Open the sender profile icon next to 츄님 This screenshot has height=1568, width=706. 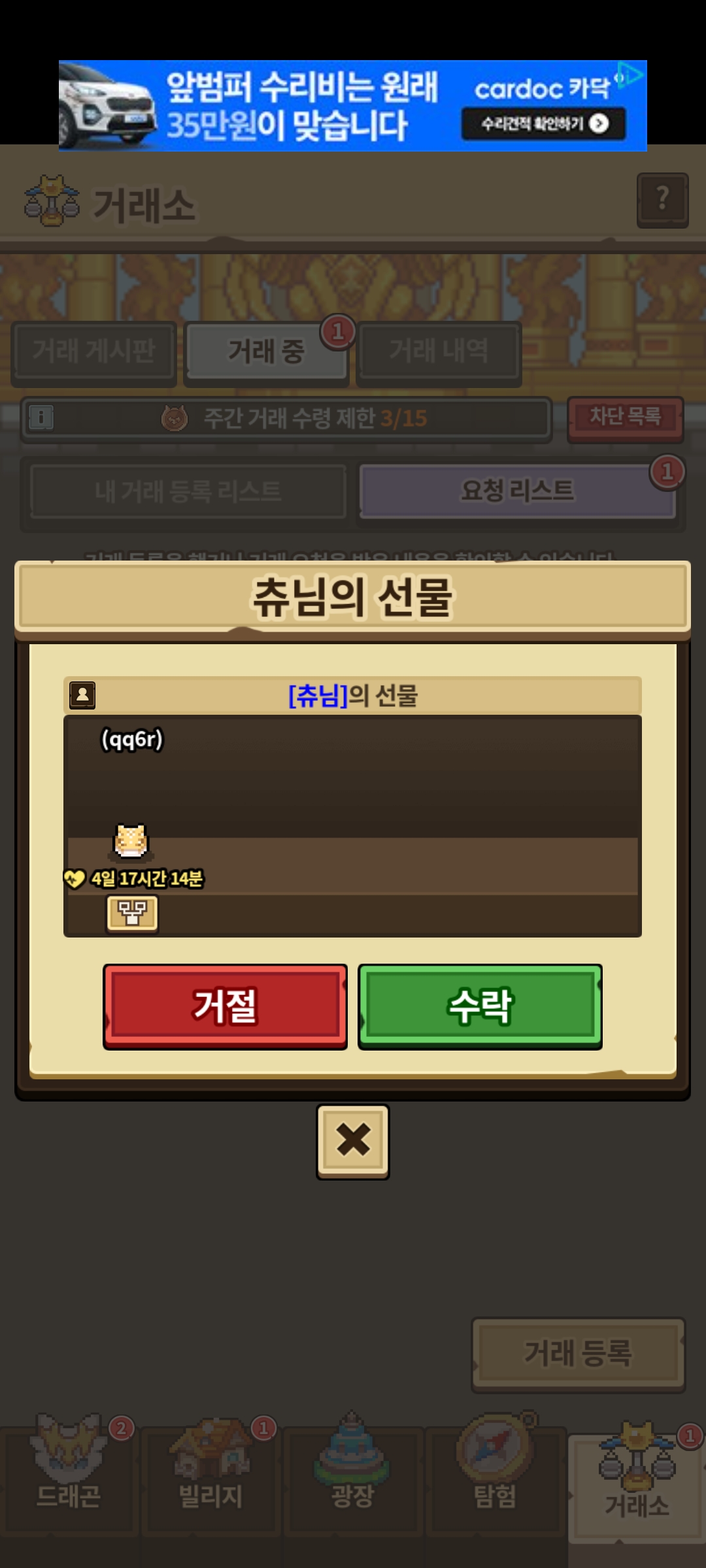[x=83, y=695]
